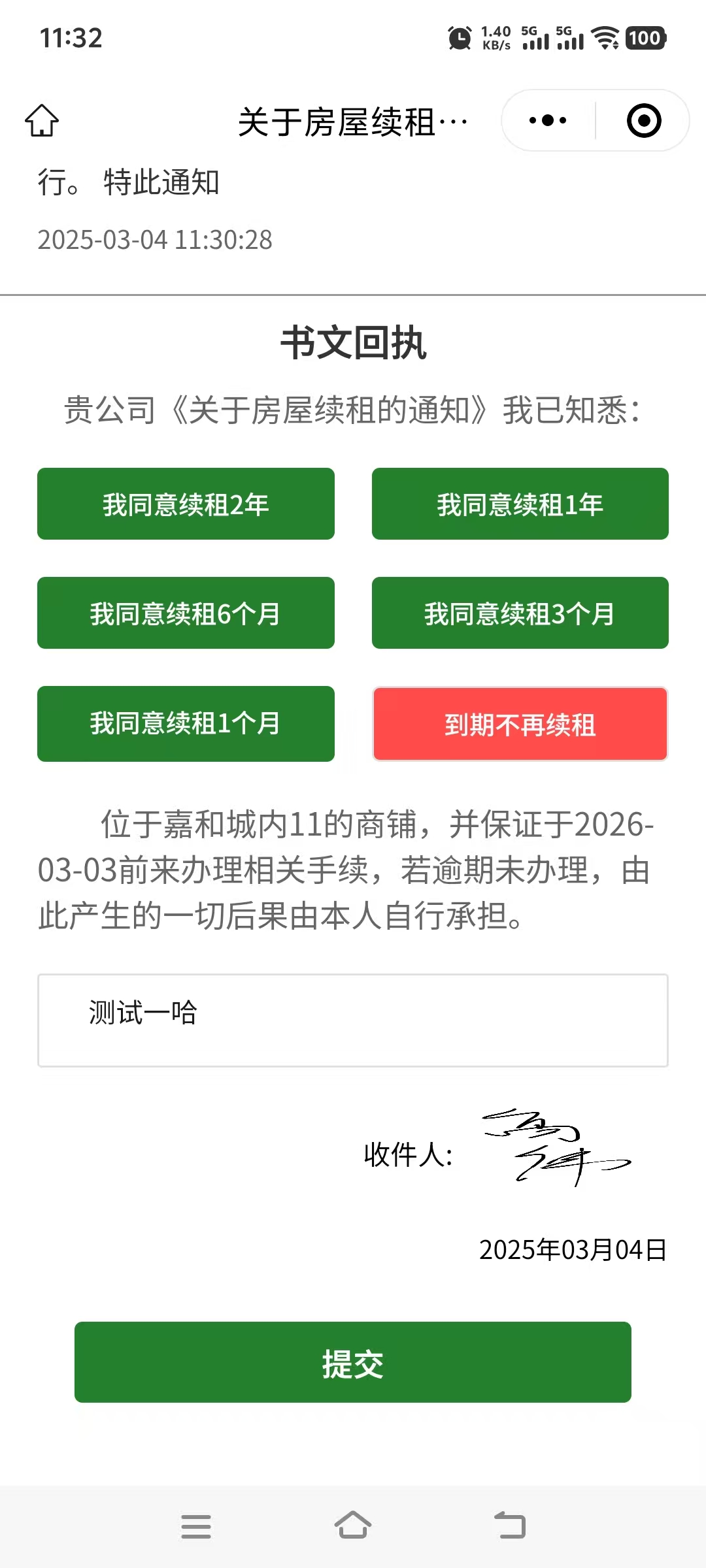The width and height of the screenshot is (706, 1568).
Task: Choose 我同意续租6个月 option
Action: tap(186, 613)
